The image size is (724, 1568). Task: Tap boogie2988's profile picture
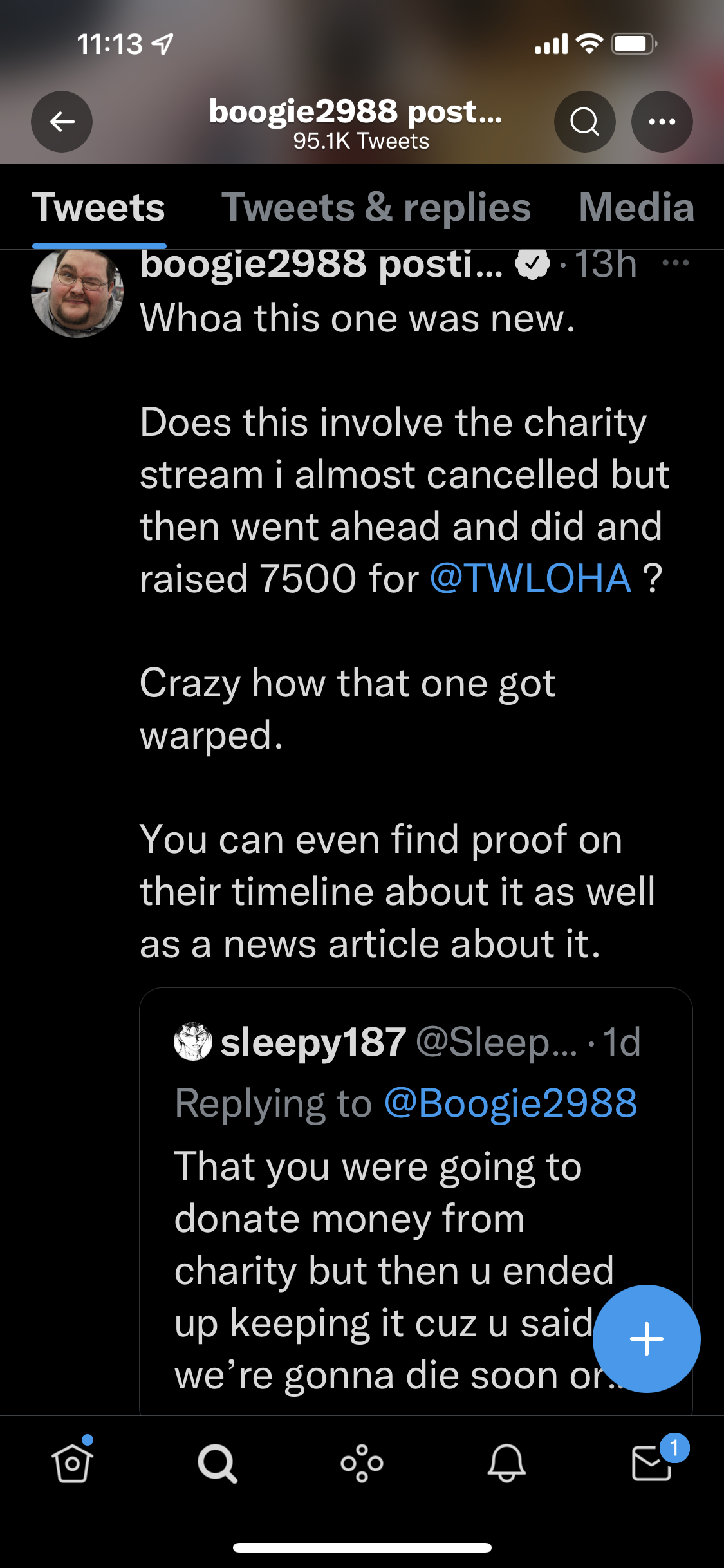coord(77,293)
